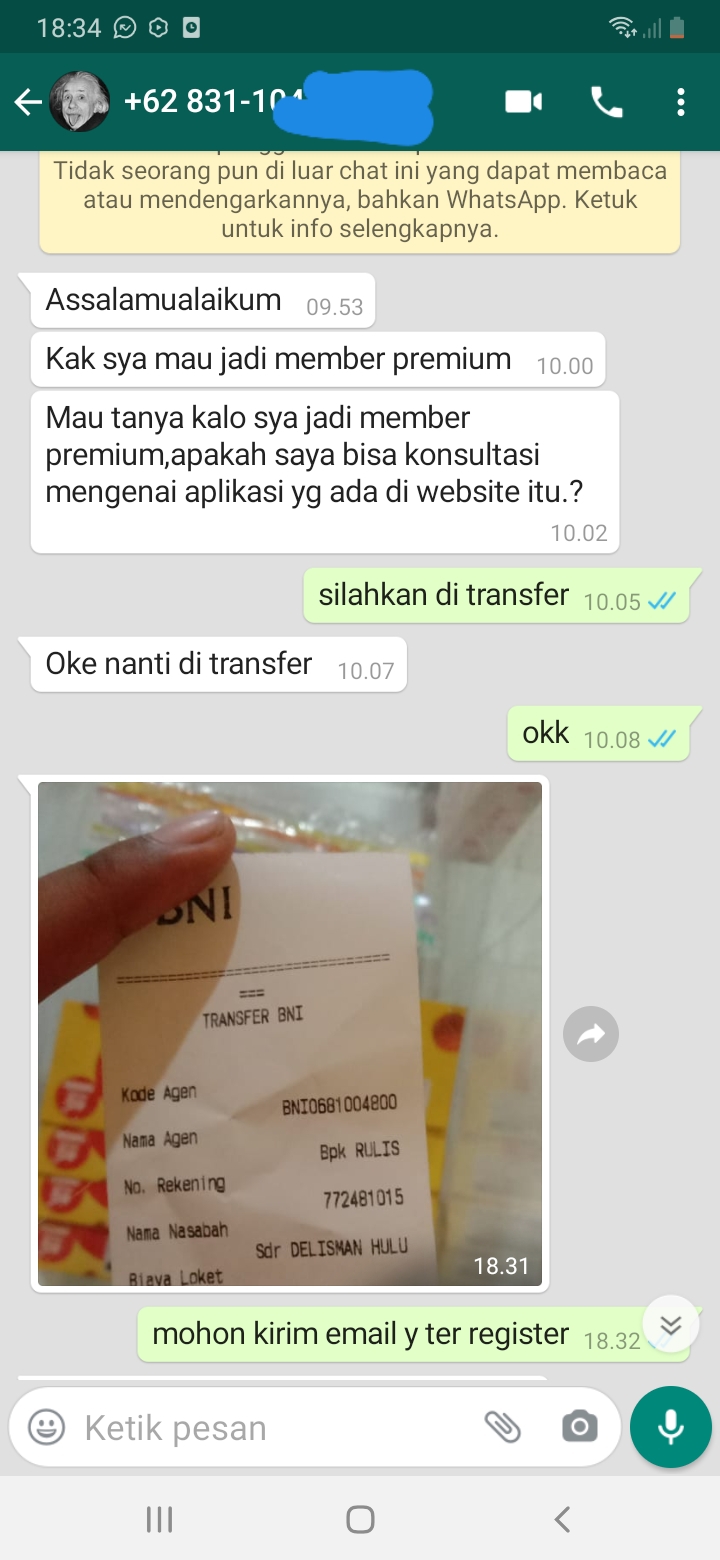Tap the Ketik pesan message field
The image size is (720, 1560).
tap(270, 1427)
